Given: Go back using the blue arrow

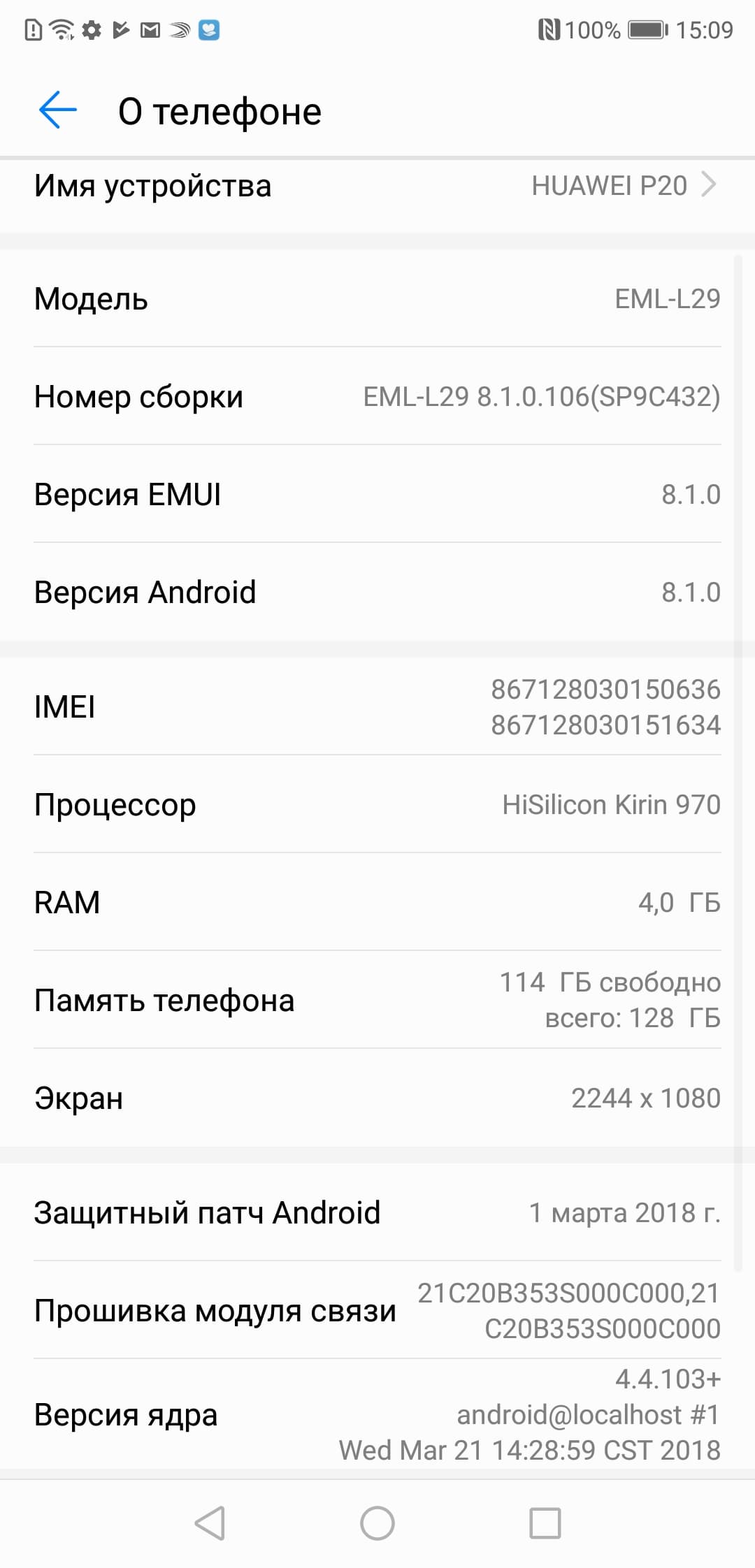Looking at the screenshot, I should point(57,110).
